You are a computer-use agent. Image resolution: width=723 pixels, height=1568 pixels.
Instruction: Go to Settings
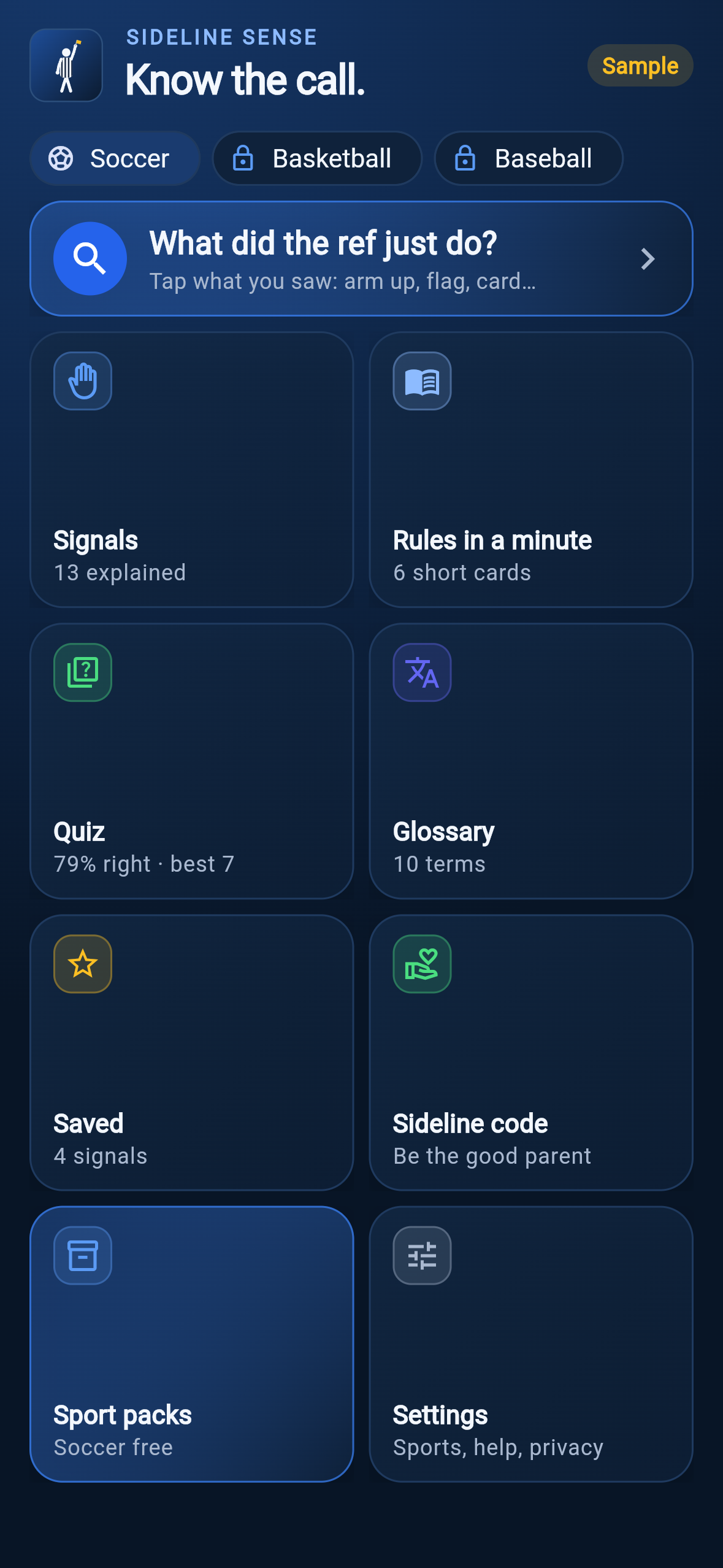click(x=531, y=1344)
